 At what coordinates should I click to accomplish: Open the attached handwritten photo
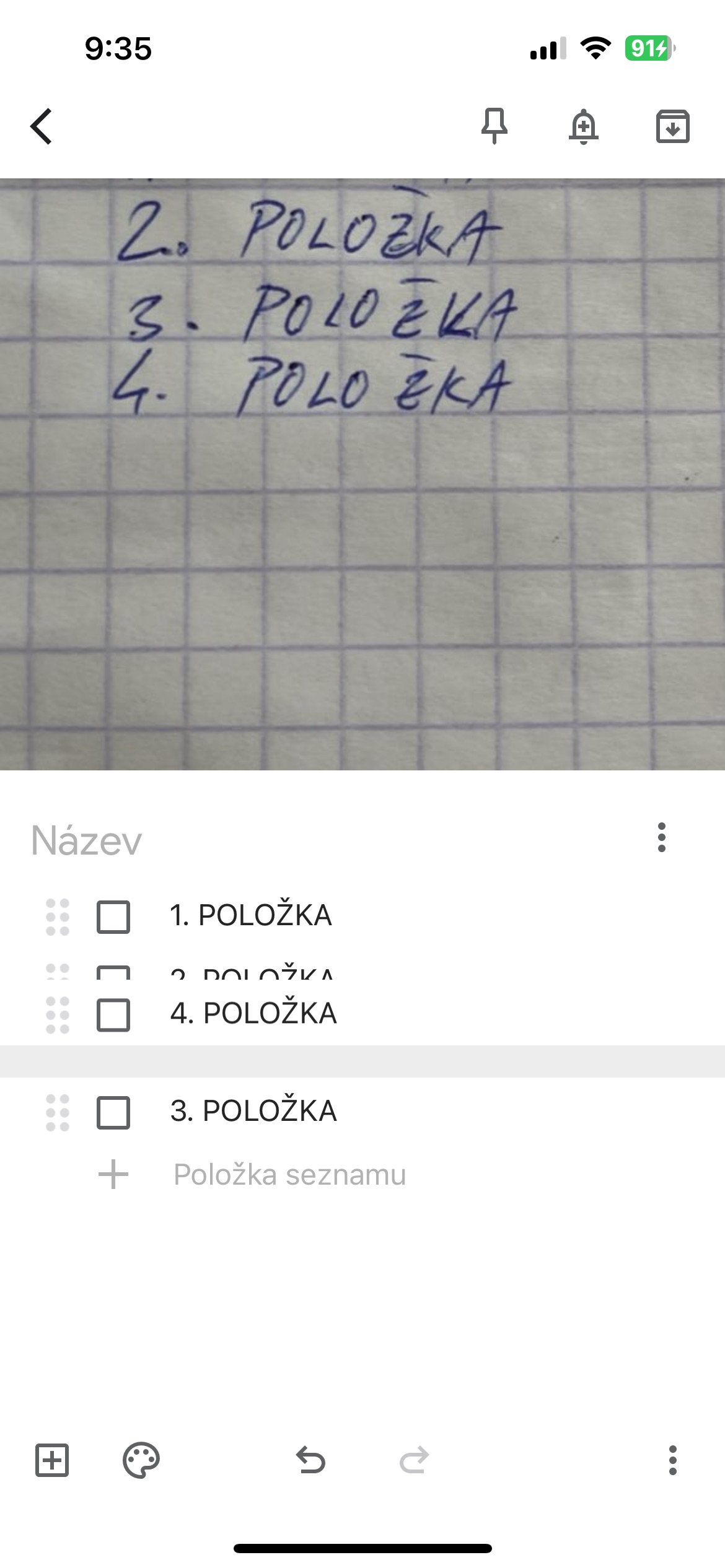[x=362, y=474]
